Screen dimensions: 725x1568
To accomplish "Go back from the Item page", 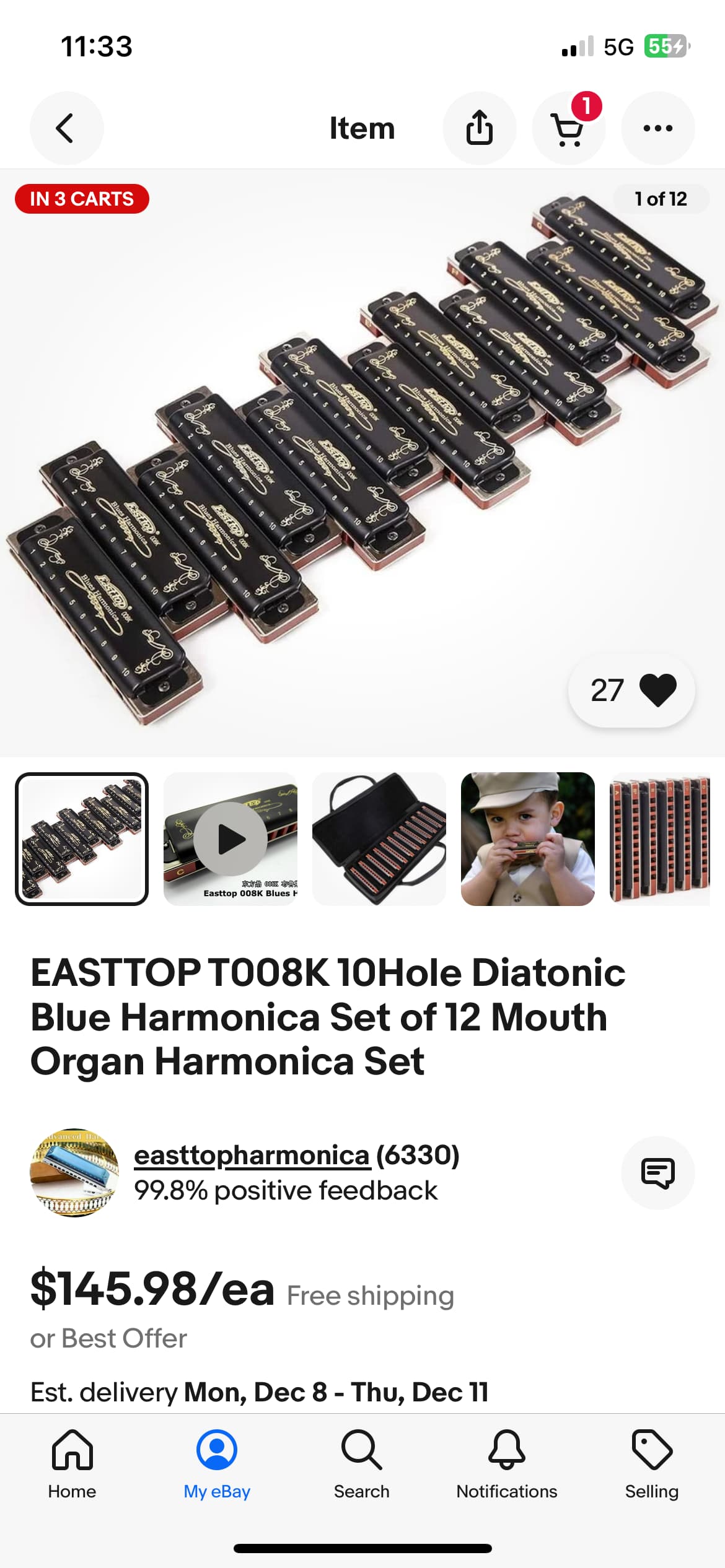I will click(x=66, y=128).
